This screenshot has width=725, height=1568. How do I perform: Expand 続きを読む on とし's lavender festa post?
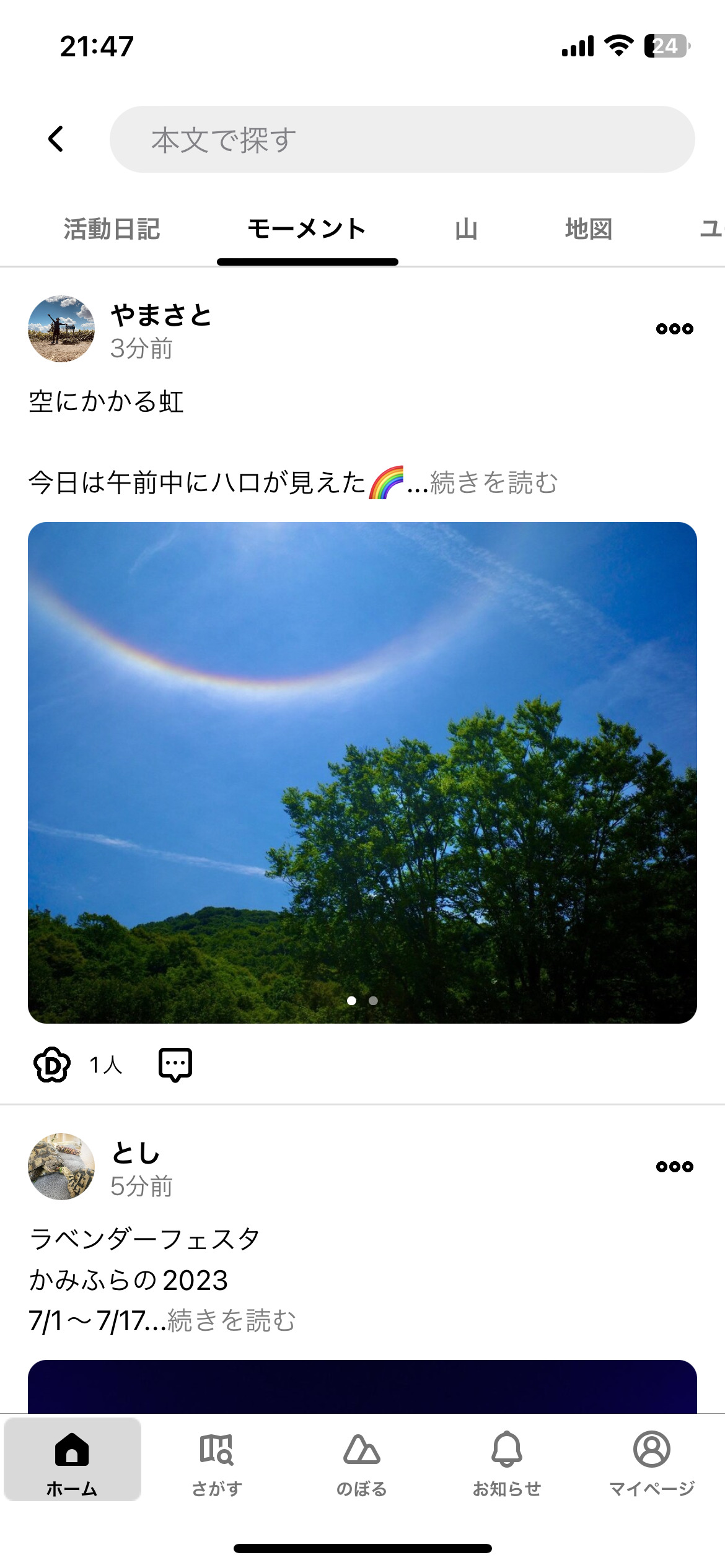pos(232,1321)
